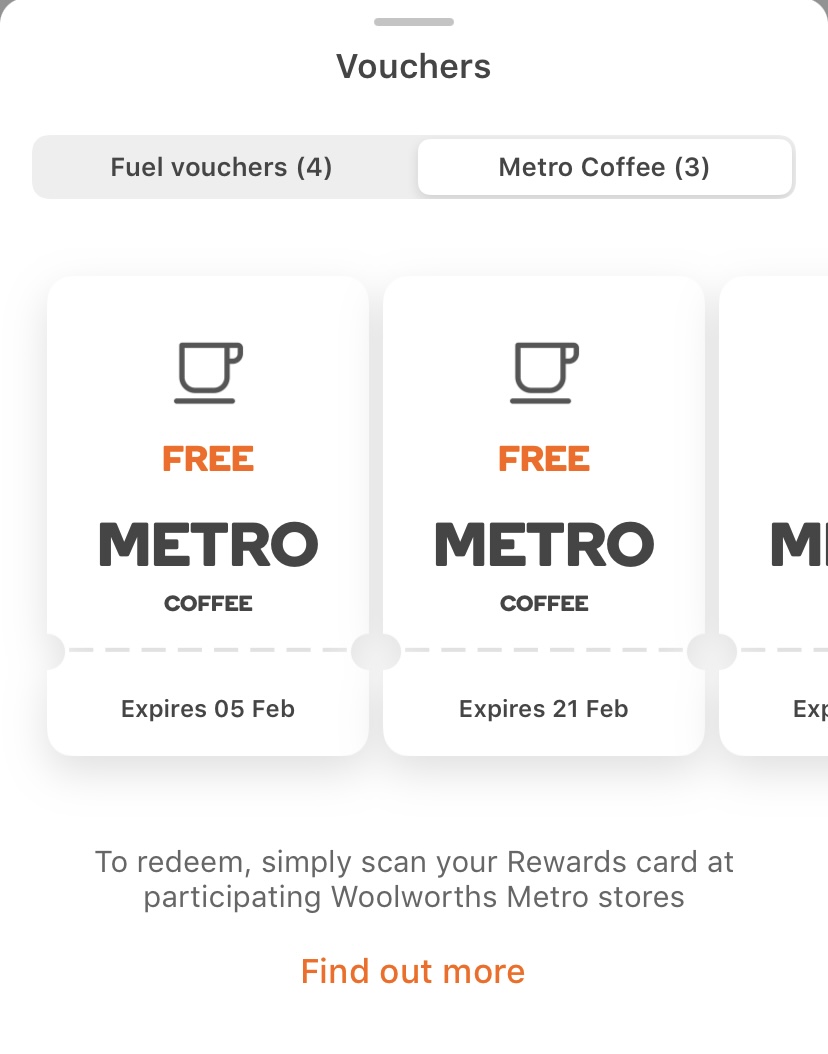Tap the Find out more link
The height and width of the screenshot is (1054, 828).
tap(413, 971)
